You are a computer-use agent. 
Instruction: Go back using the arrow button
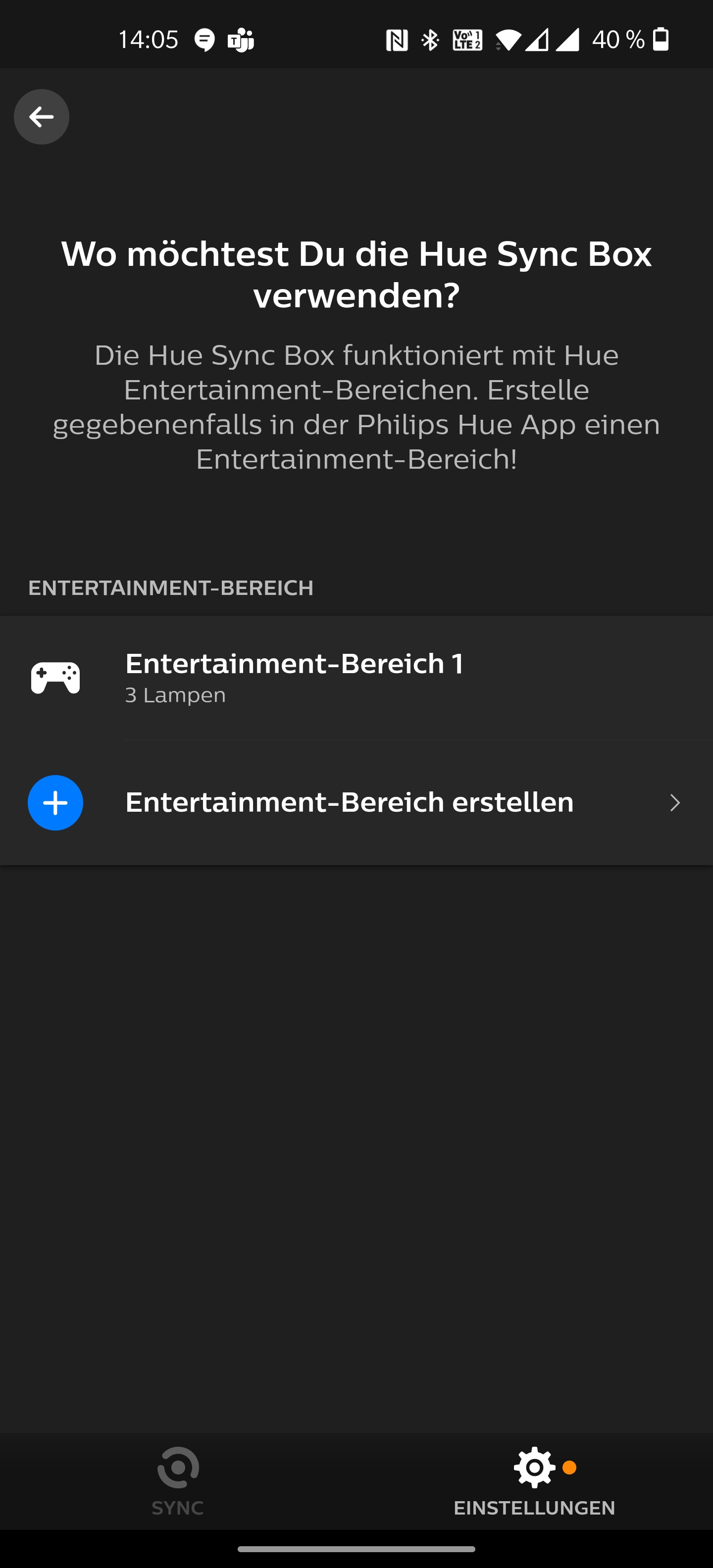(x=42, y=117)
